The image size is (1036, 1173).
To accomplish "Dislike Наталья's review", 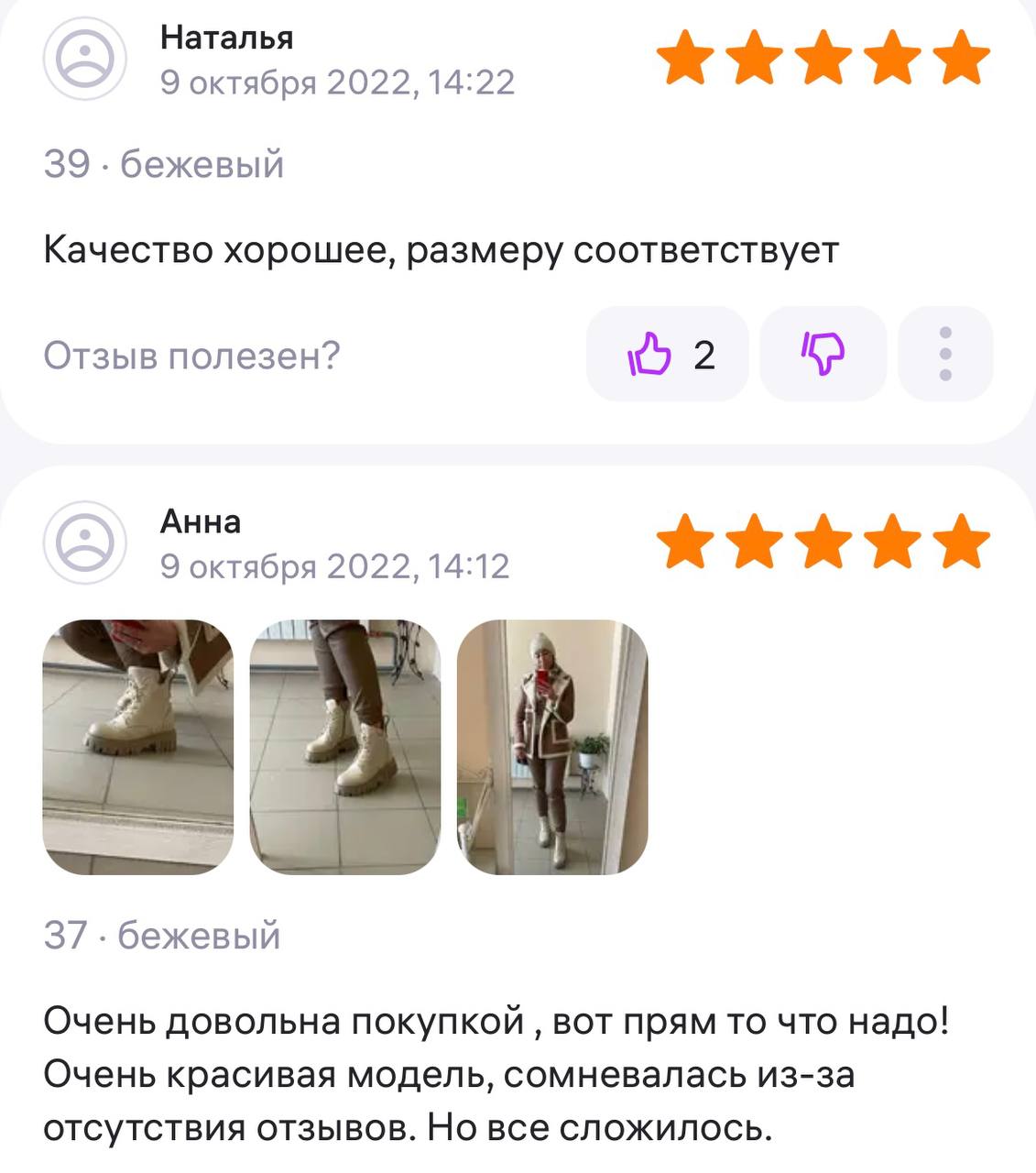I will click(823, 355).
